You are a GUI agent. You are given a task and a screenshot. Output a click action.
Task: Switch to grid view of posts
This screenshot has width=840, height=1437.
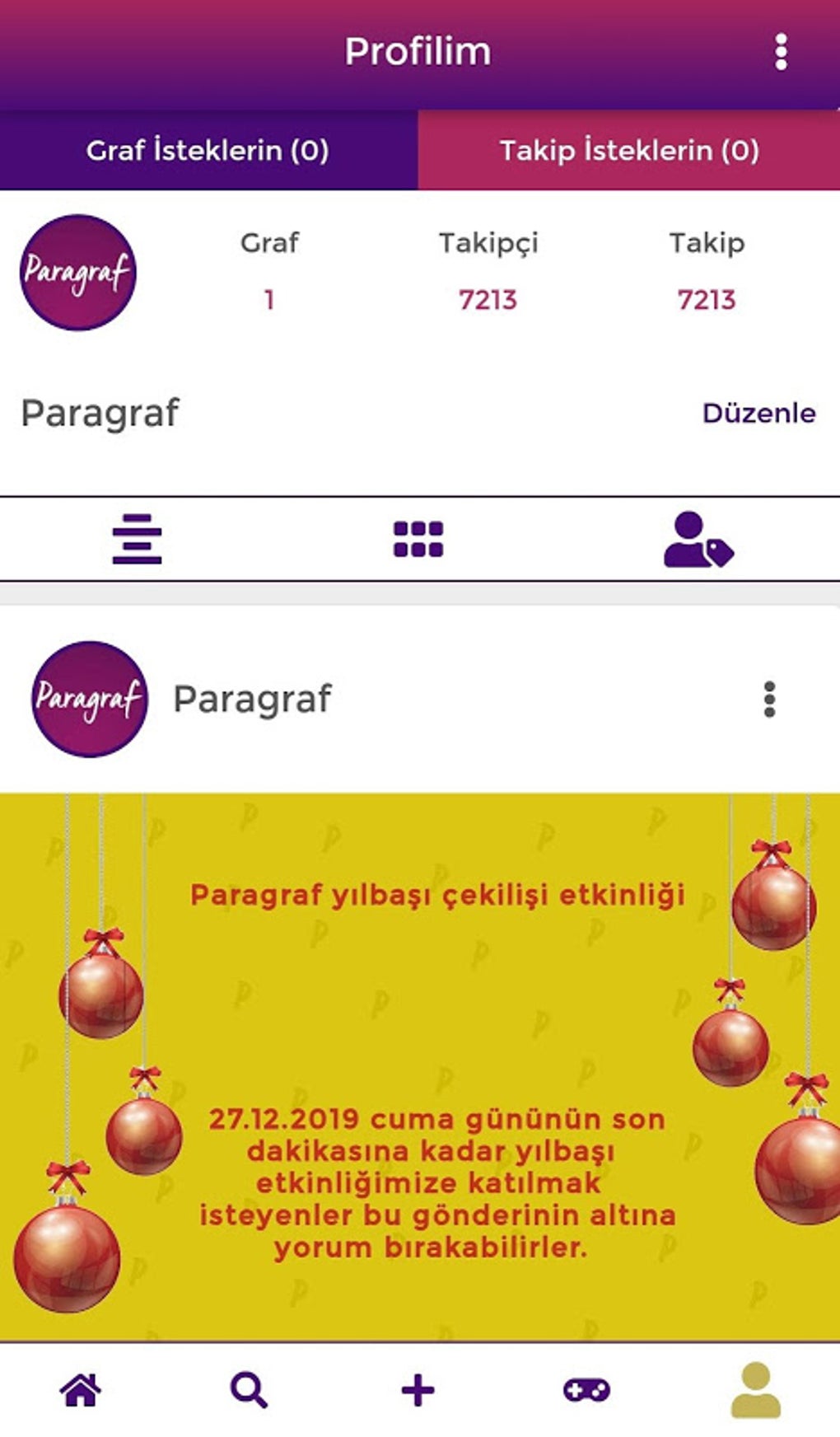point(420,539)
